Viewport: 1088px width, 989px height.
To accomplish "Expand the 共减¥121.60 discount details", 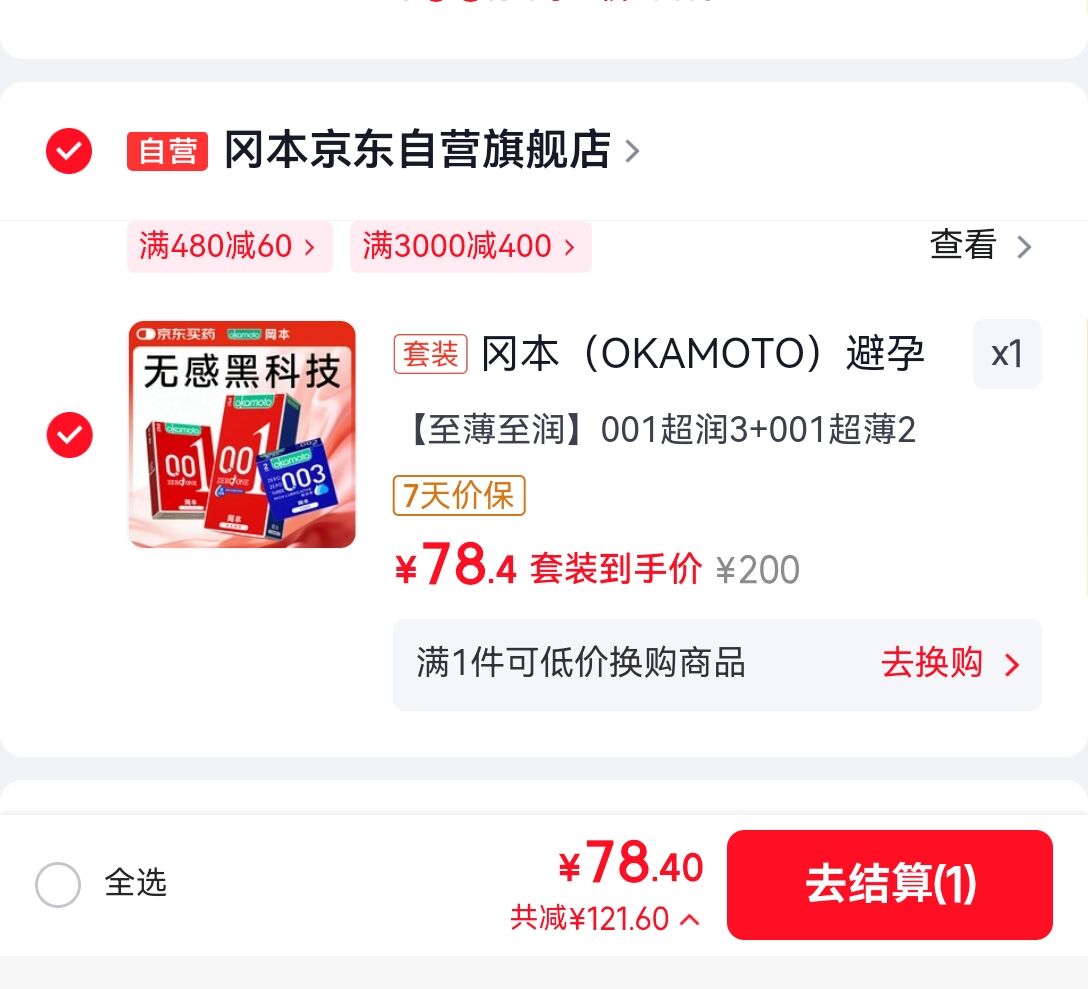I will [x=604, y=918].
